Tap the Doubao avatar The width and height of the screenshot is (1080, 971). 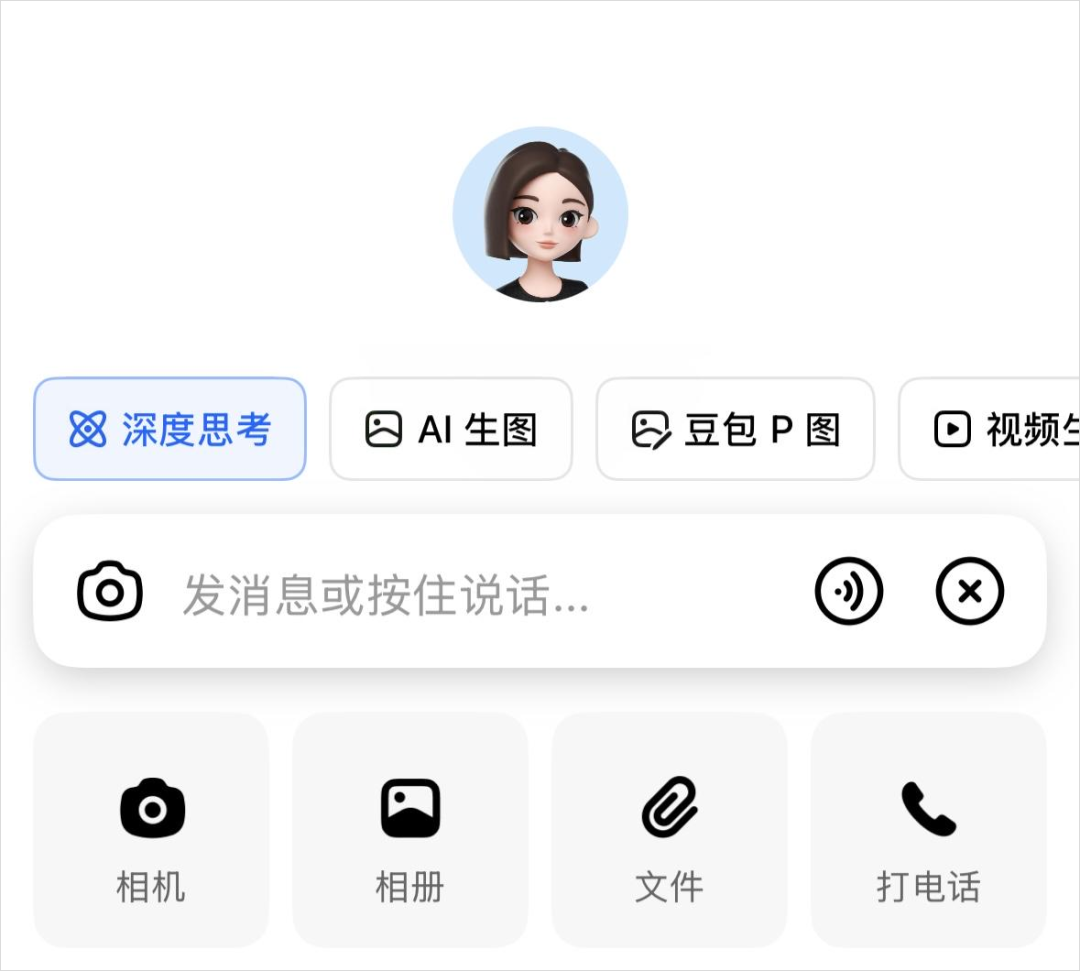click(540, 215)
